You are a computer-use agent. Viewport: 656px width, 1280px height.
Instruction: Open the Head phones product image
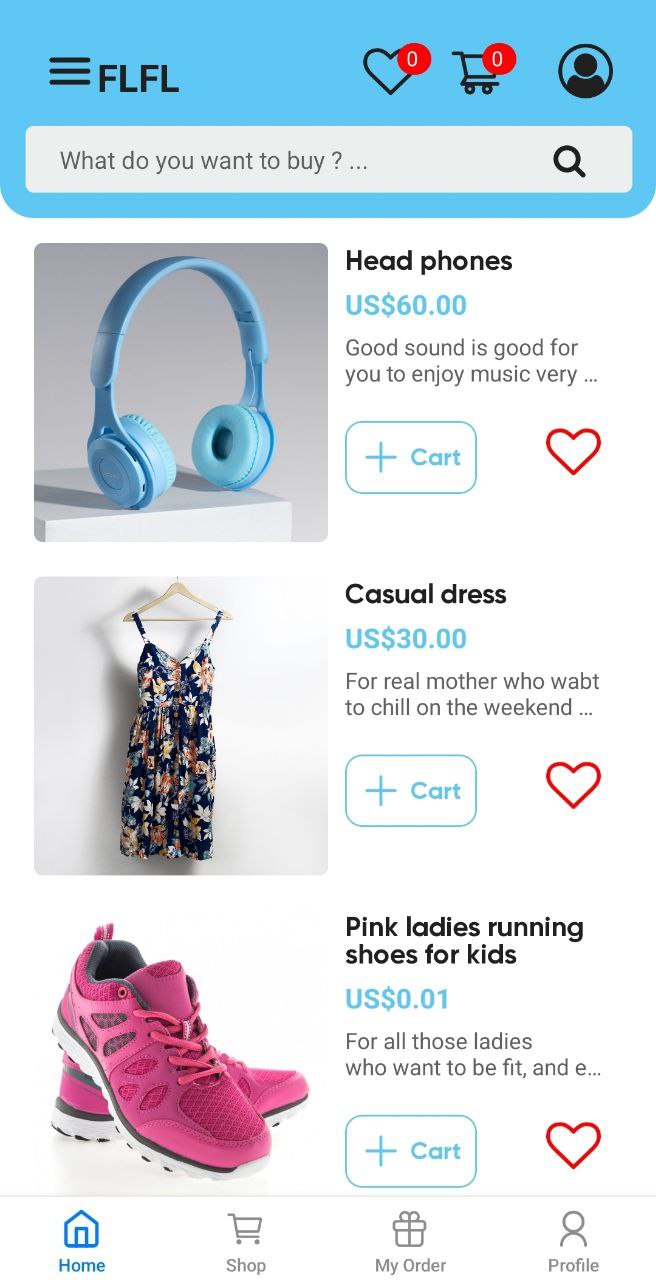181,392
